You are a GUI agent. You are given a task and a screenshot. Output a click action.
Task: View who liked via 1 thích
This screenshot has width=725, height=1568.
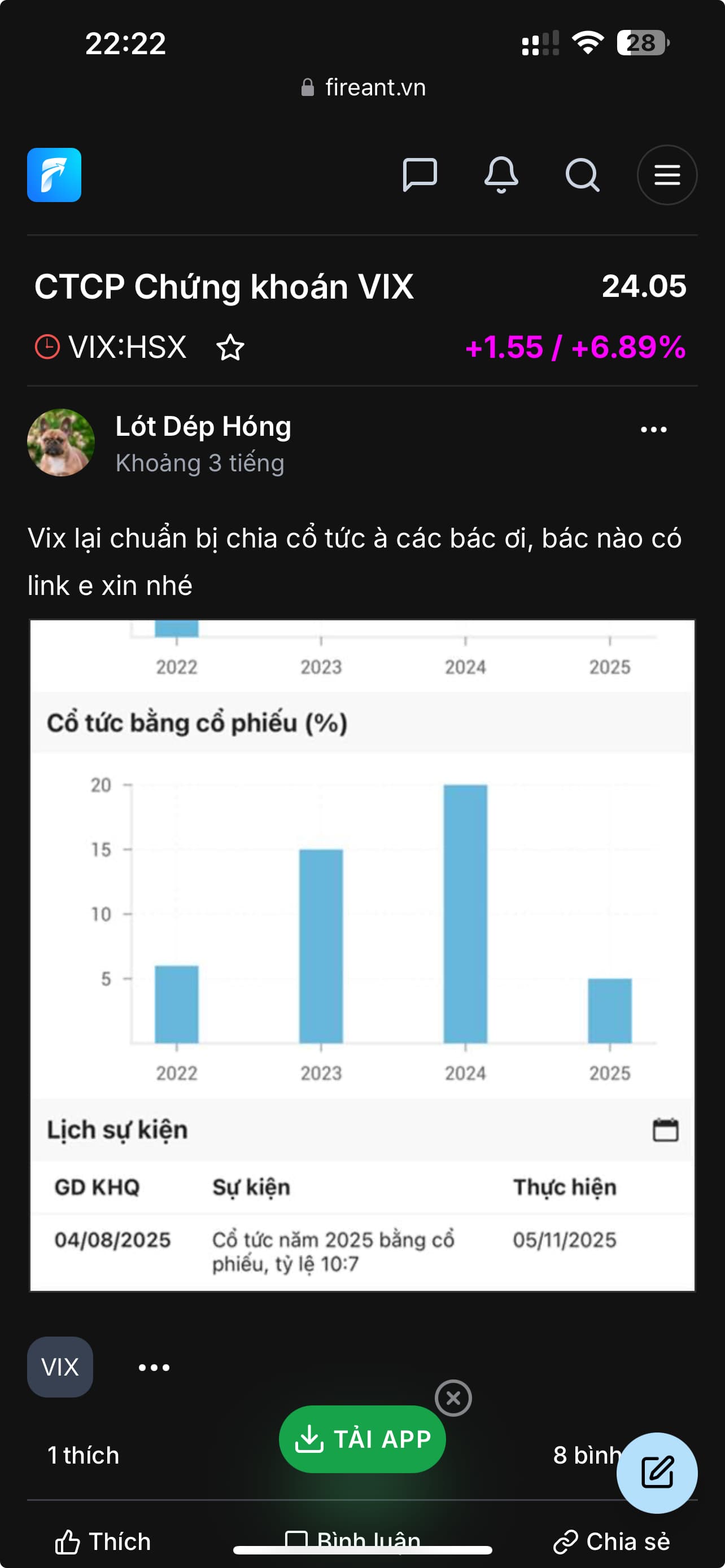84,1455
